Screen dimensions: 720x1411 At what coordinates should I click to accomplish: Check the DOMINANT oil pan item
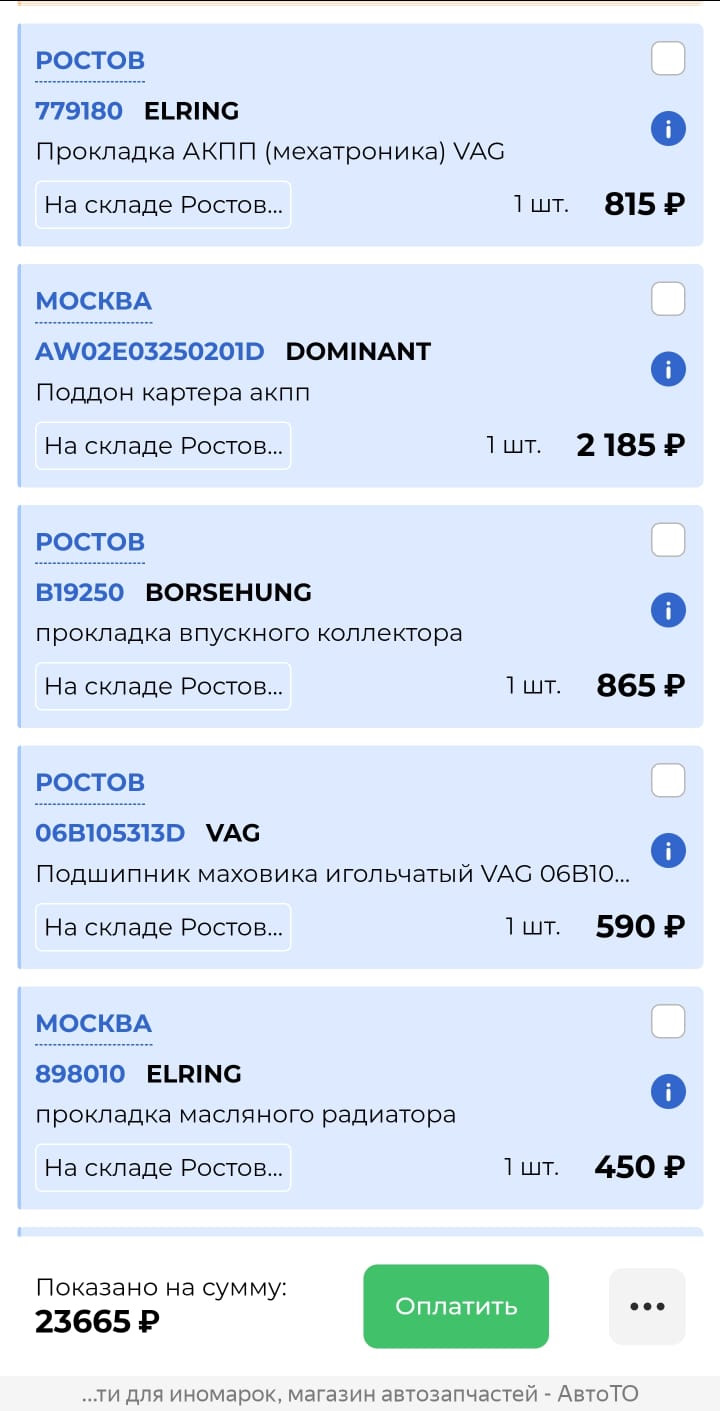667,298
